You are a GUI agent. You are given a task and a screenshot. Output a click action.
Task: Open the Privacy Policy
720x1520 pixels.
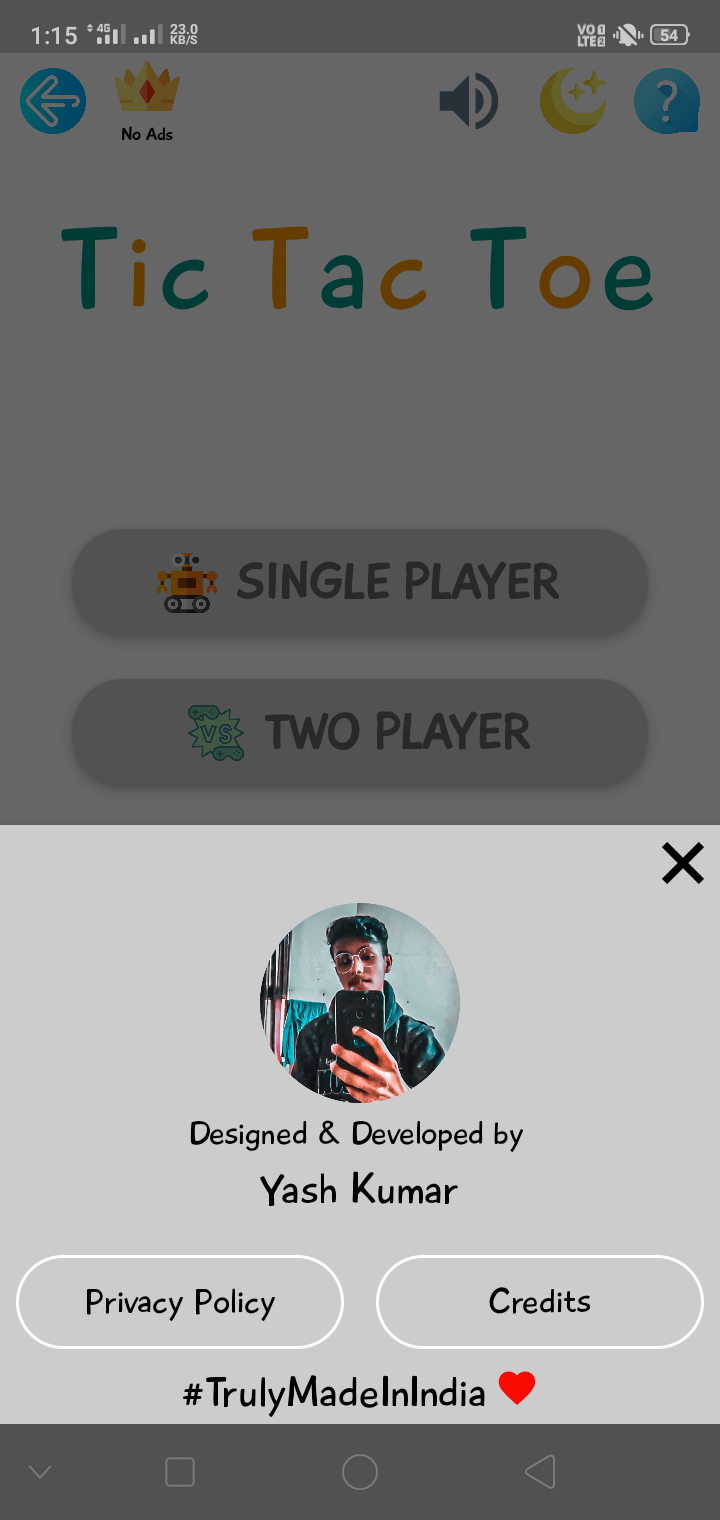coord(180,1302)
